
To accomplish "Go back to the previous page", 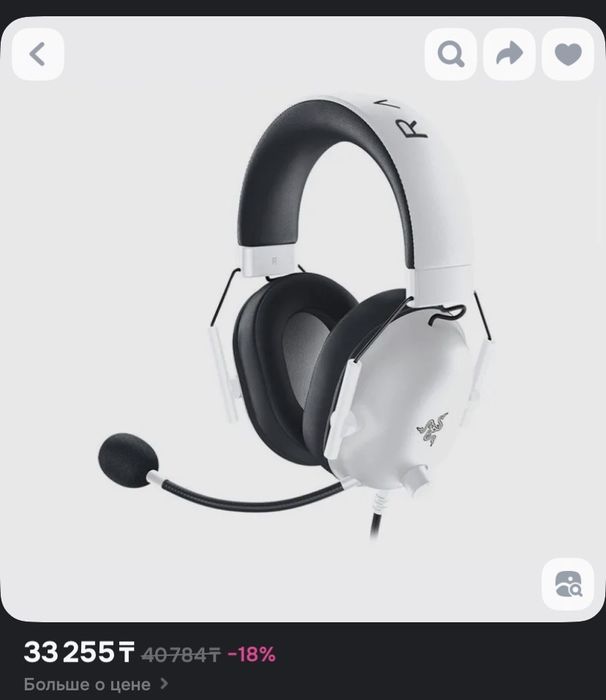I will pos(38,54).
